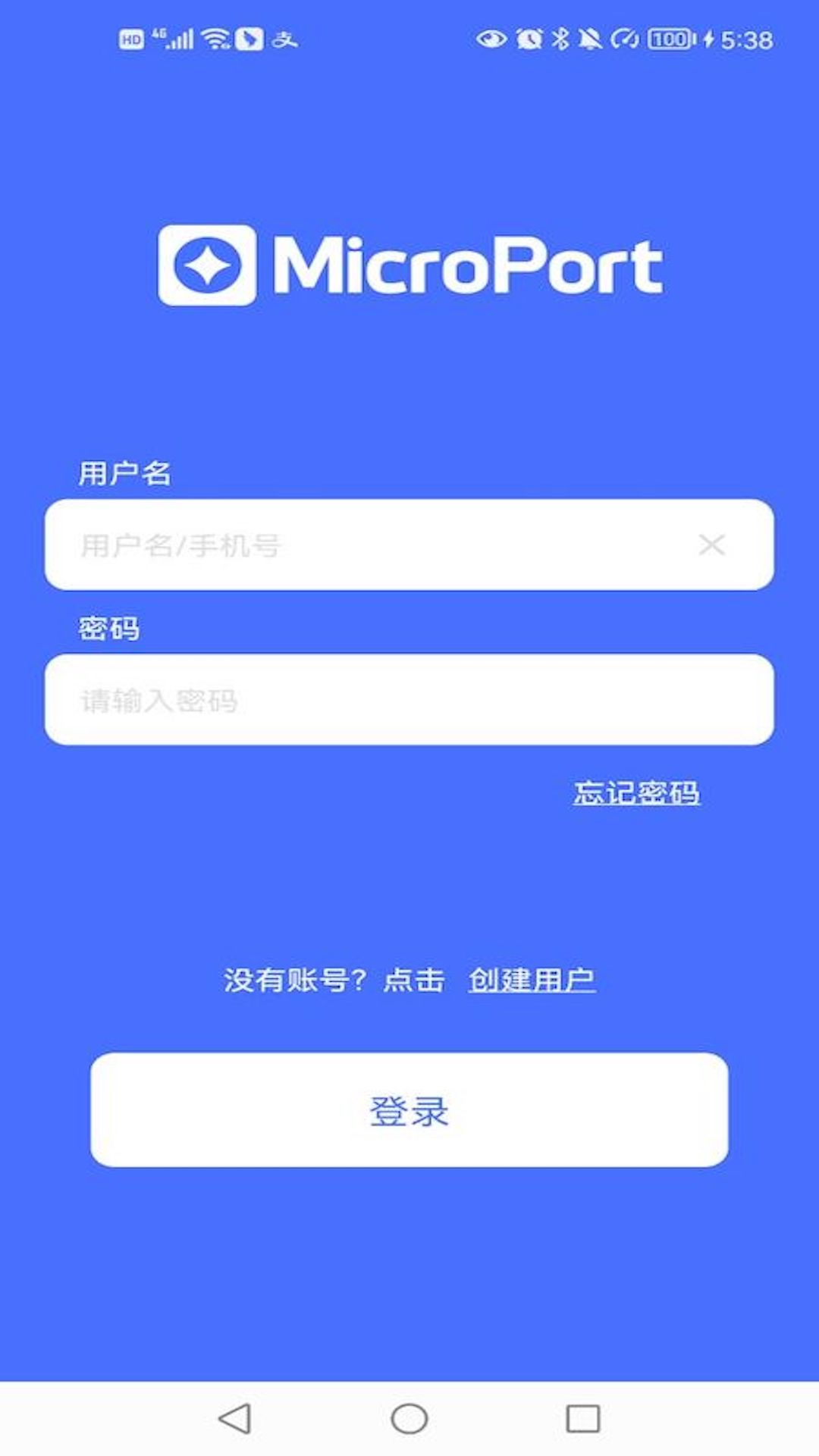Tap 创建用户 to create a new account

(532, 982)
